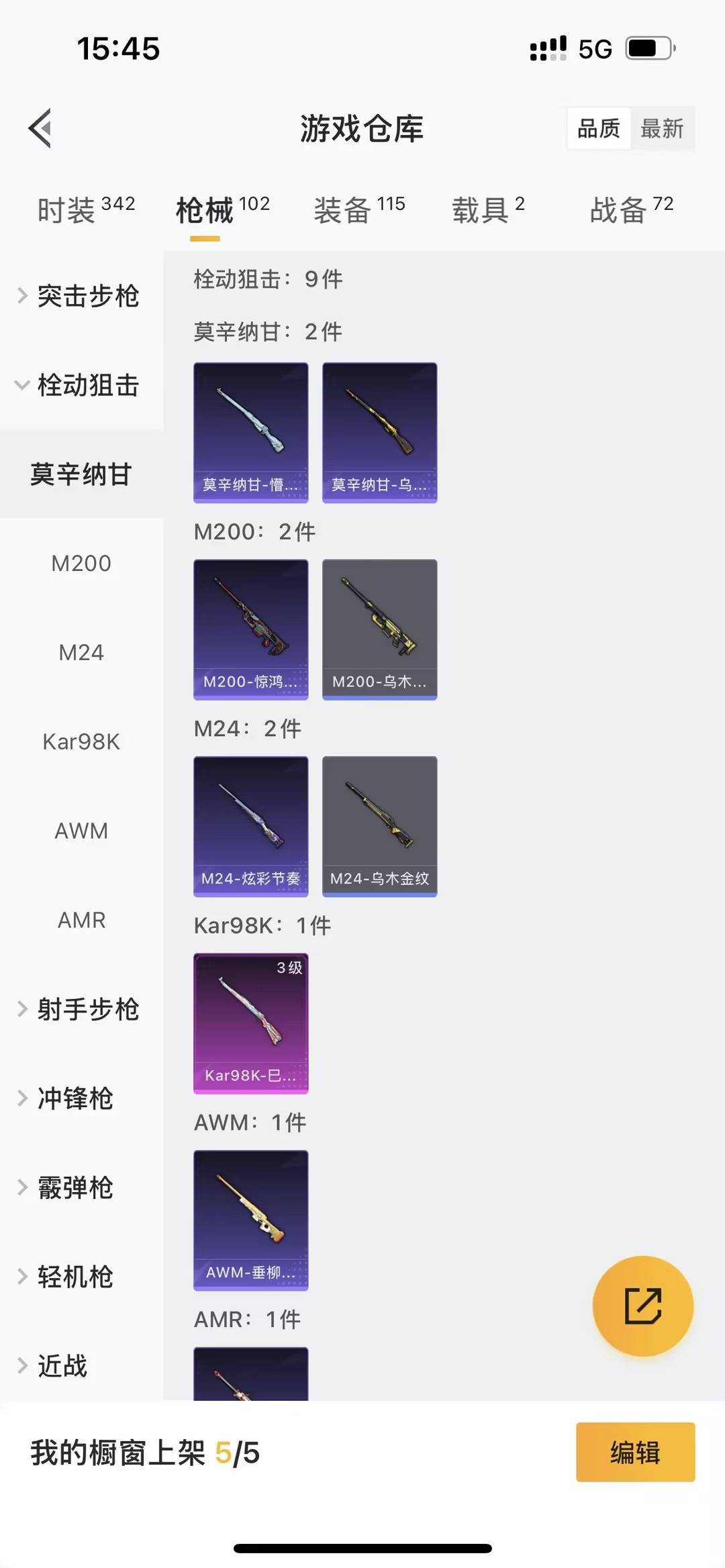Screen dimensions: 725x1568
Task: Open the M200-惊鸿 skin card
Action: point(250,627)
